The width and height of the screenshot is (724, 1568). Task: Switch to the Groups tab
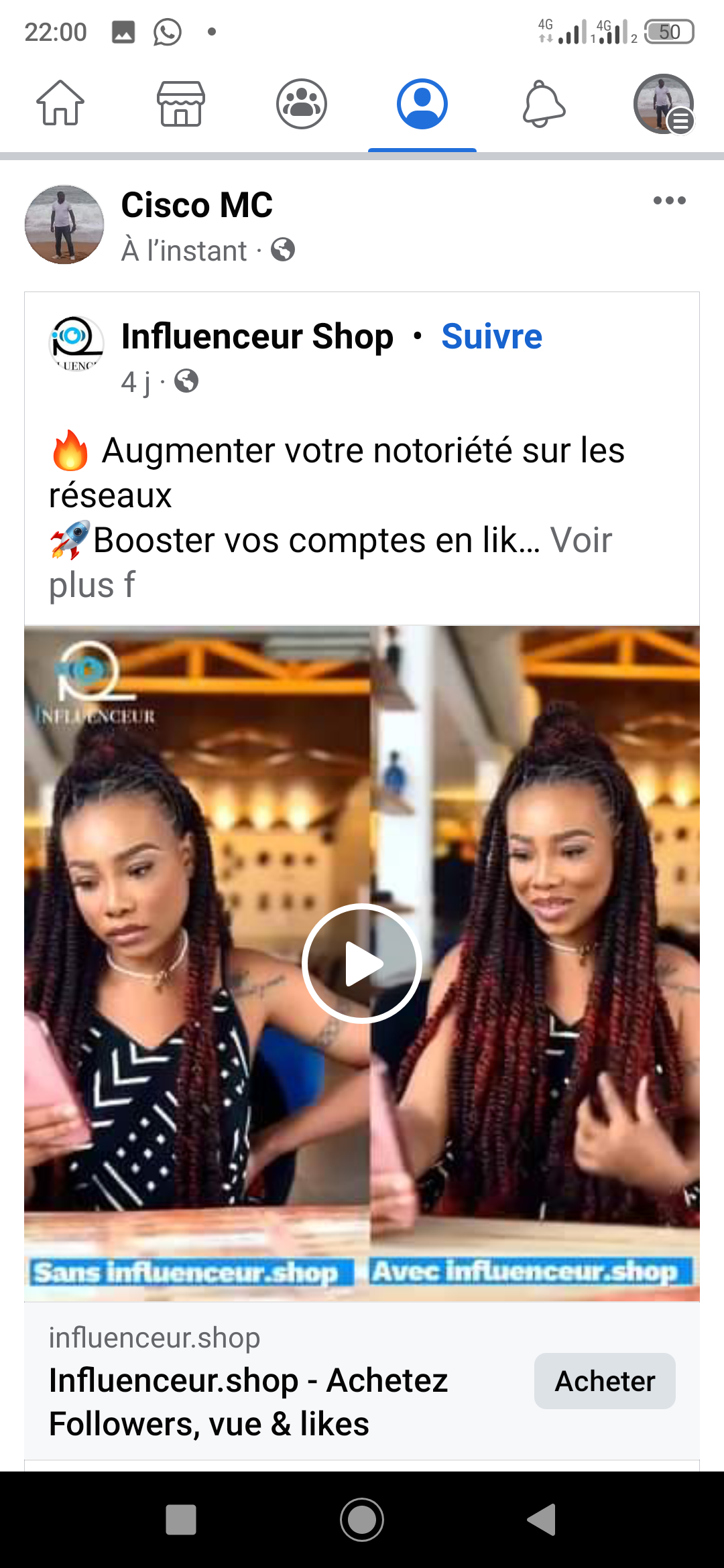[x=302, y=104]
